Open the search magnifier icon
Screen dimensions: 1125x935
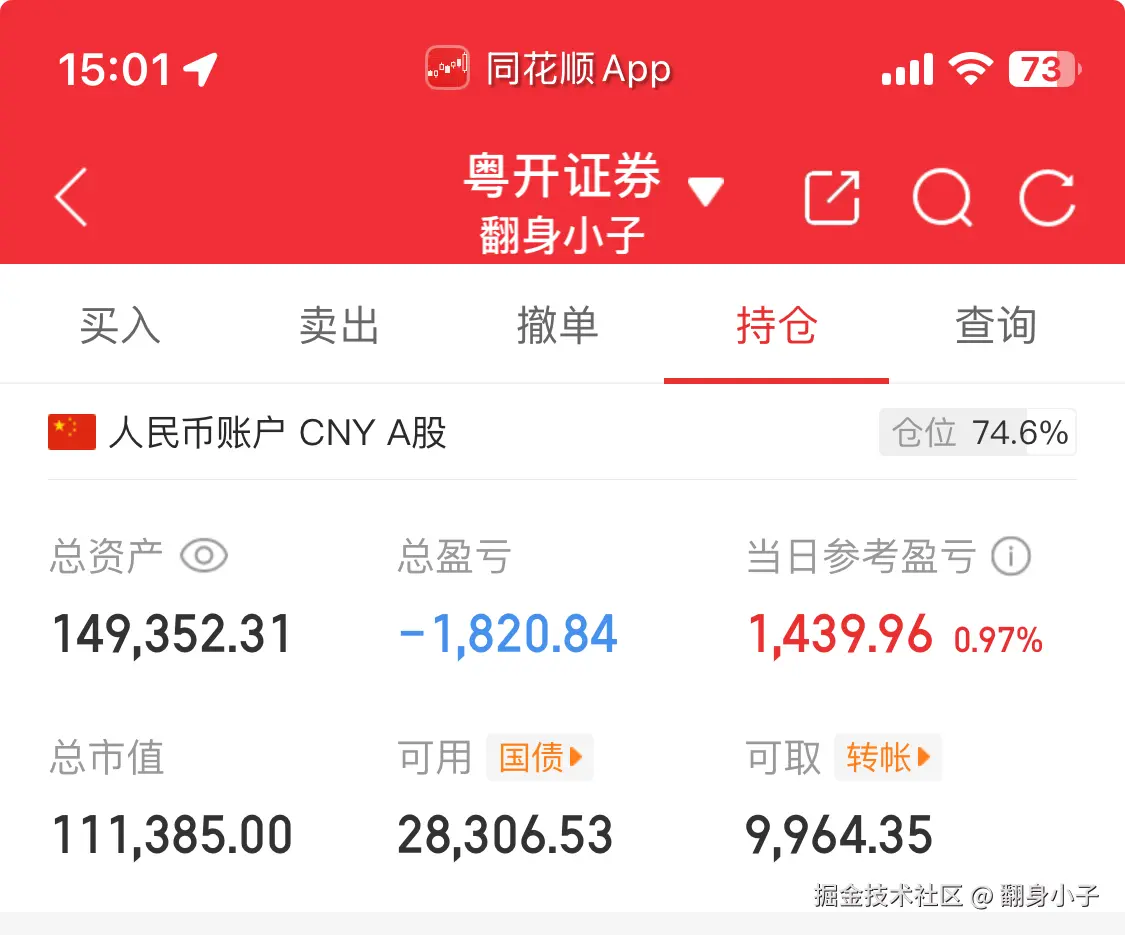(942, 197)
